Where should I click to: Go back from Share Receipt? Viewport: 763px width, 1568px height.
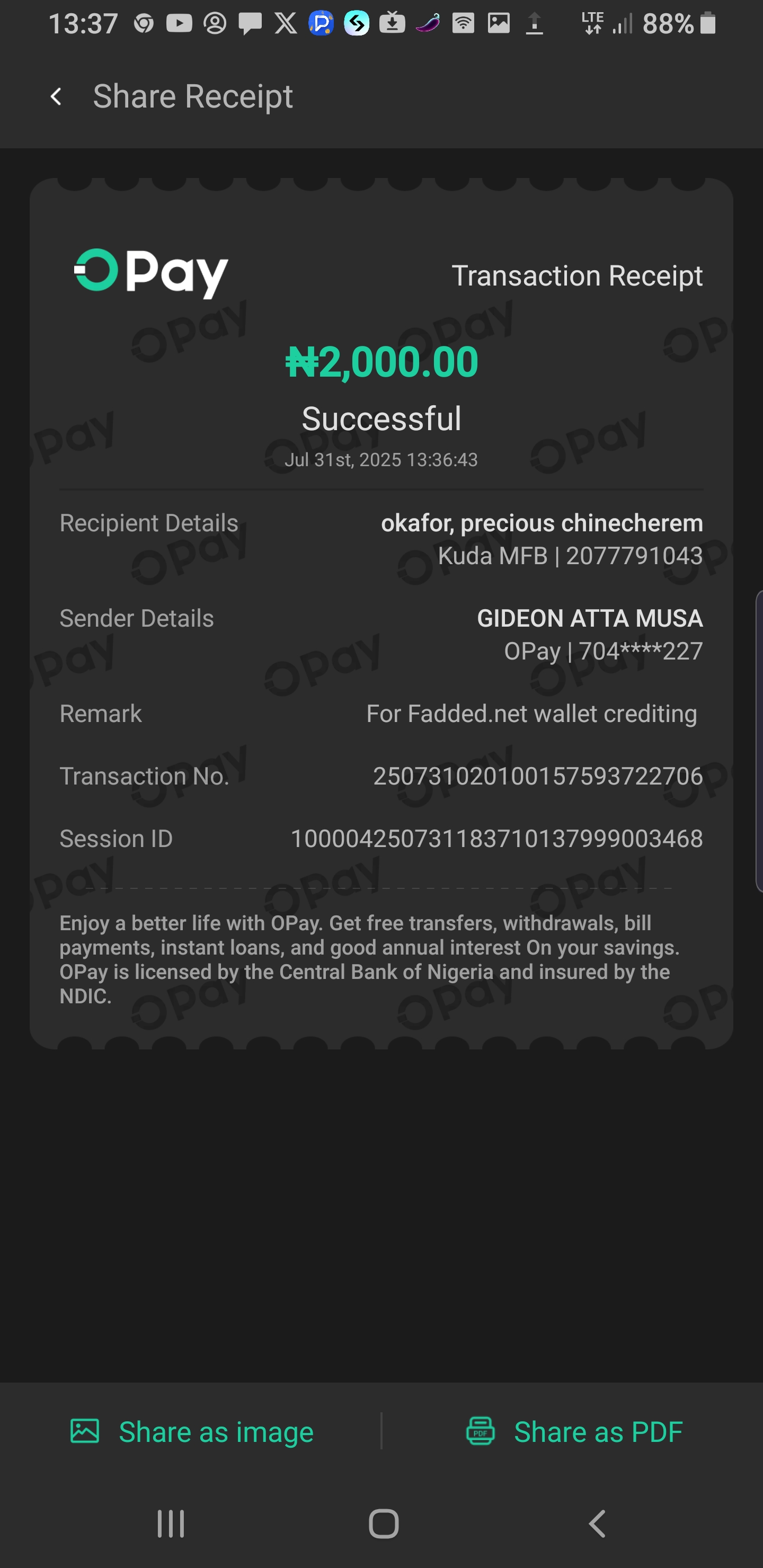click(56, 97)
